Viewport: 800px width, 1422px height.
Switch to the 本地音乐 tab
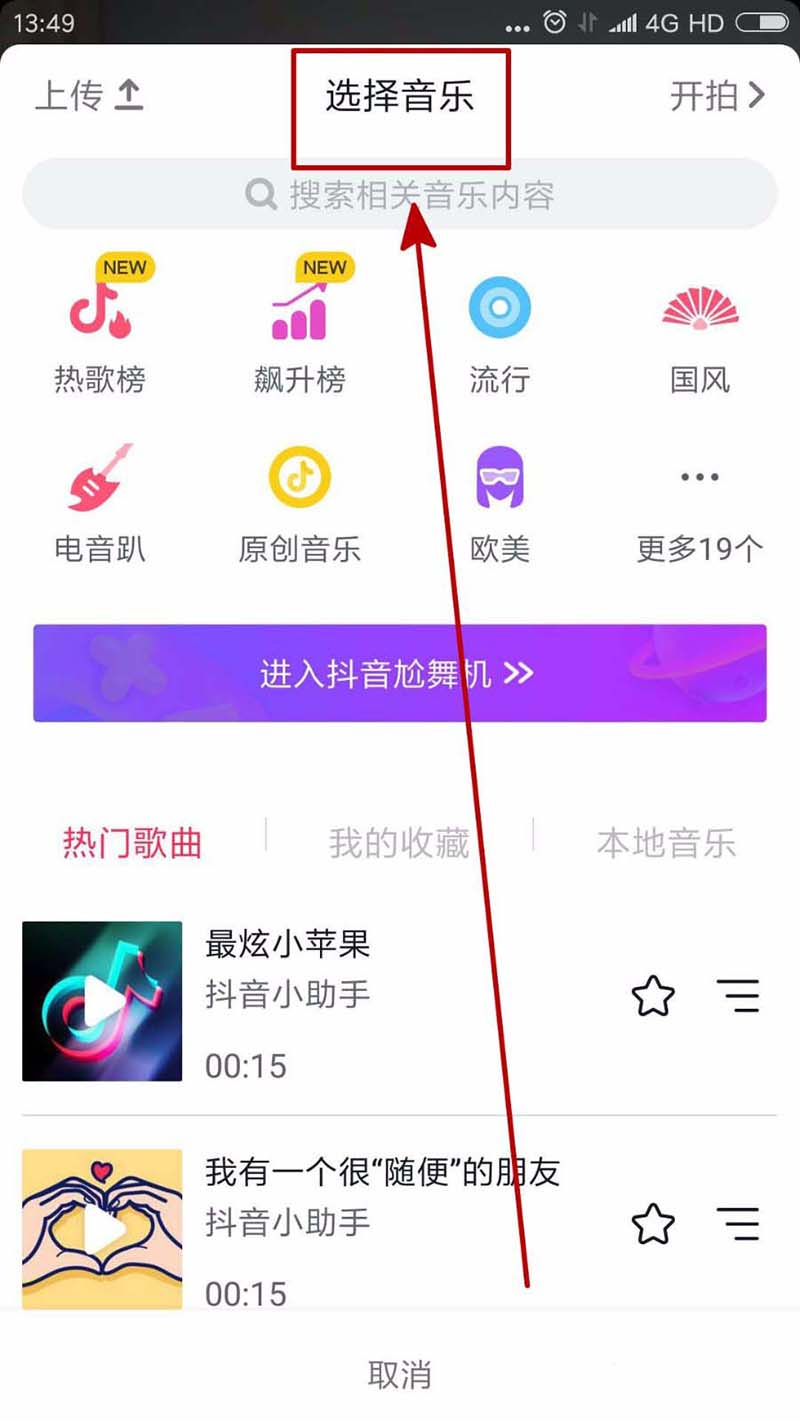[x=666, y=843]
